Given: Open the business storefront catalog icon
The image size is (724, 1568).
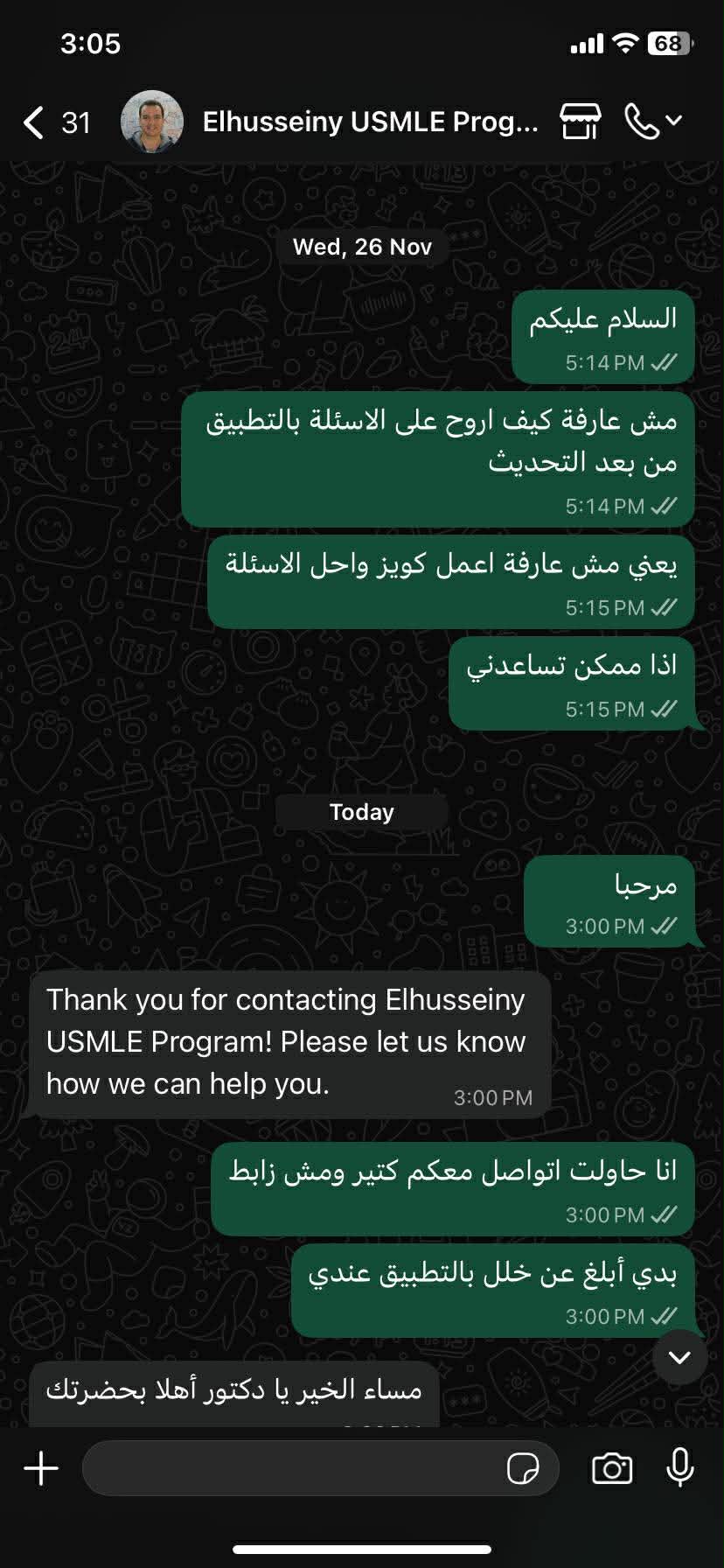Looking at the screenshot, I should point(581,122).
